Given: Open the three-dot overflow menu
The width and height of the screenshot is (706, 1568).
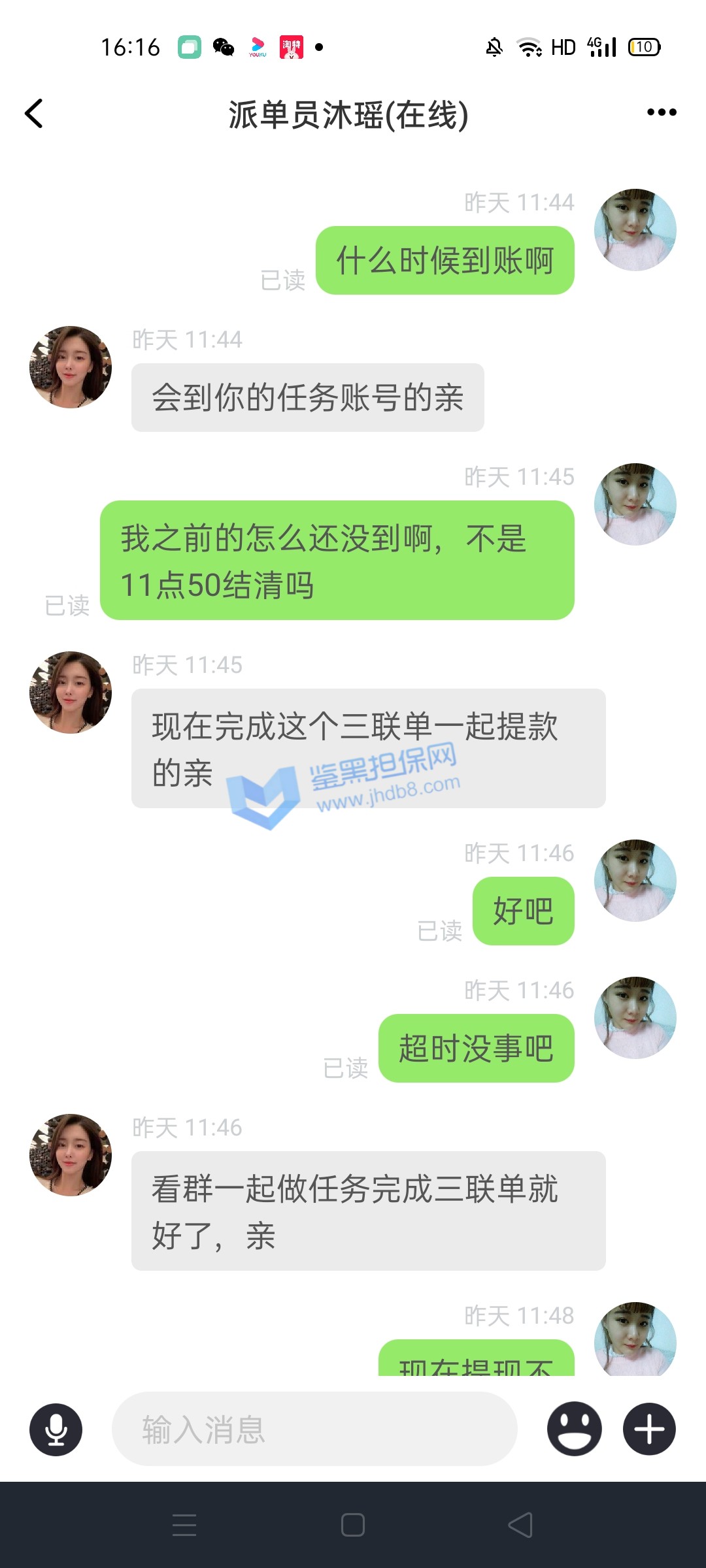Looking at the screenshot, I should pyautogui.click(x=661, y=112).
